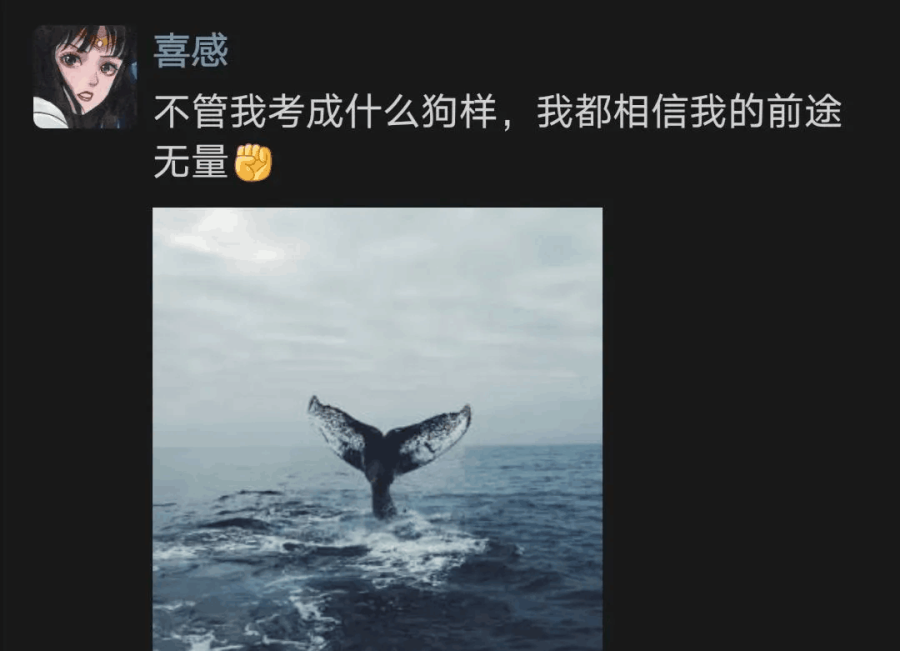The image size is (900, 651).
Task: Tap the username 喜感
Action: 191,50
